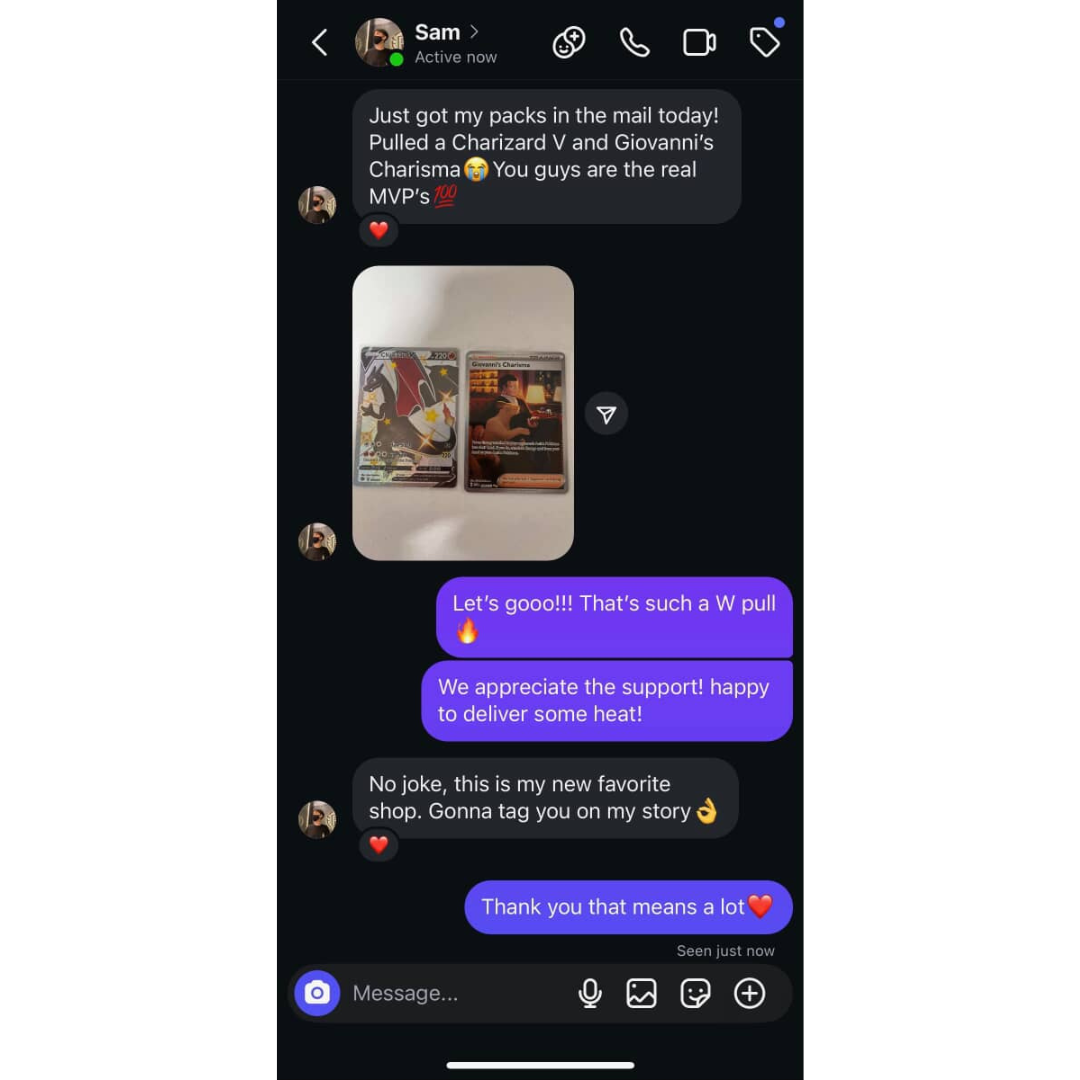This screenshot has height=1080, width=1080.
Task: Go back to the message list
Action: click(x=320, y=43)
